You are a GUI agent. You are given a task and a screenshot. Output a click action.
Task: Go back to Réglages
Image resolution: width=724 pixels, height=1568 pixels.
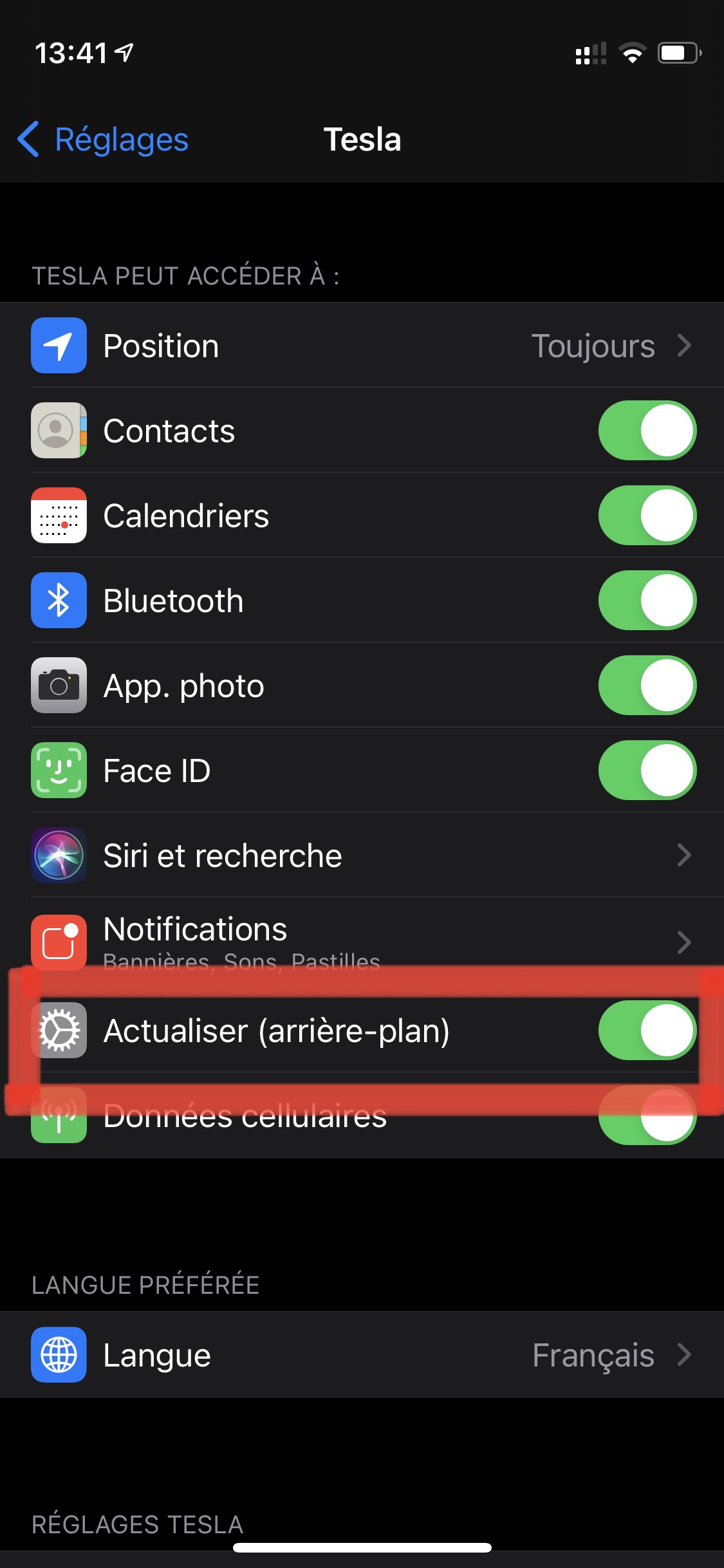coord(103,139)
